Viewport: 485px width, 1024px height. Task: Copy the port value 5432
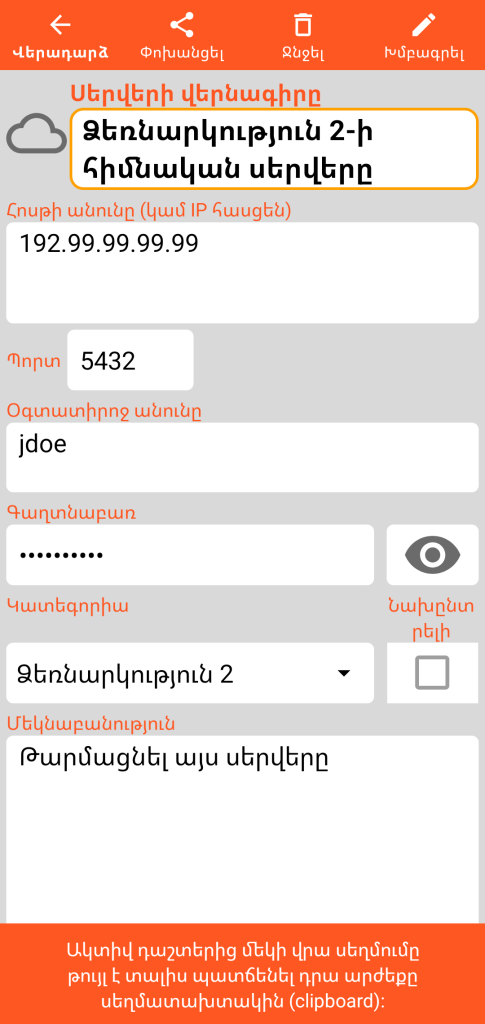pyautogui.click(x=131, y=360)
